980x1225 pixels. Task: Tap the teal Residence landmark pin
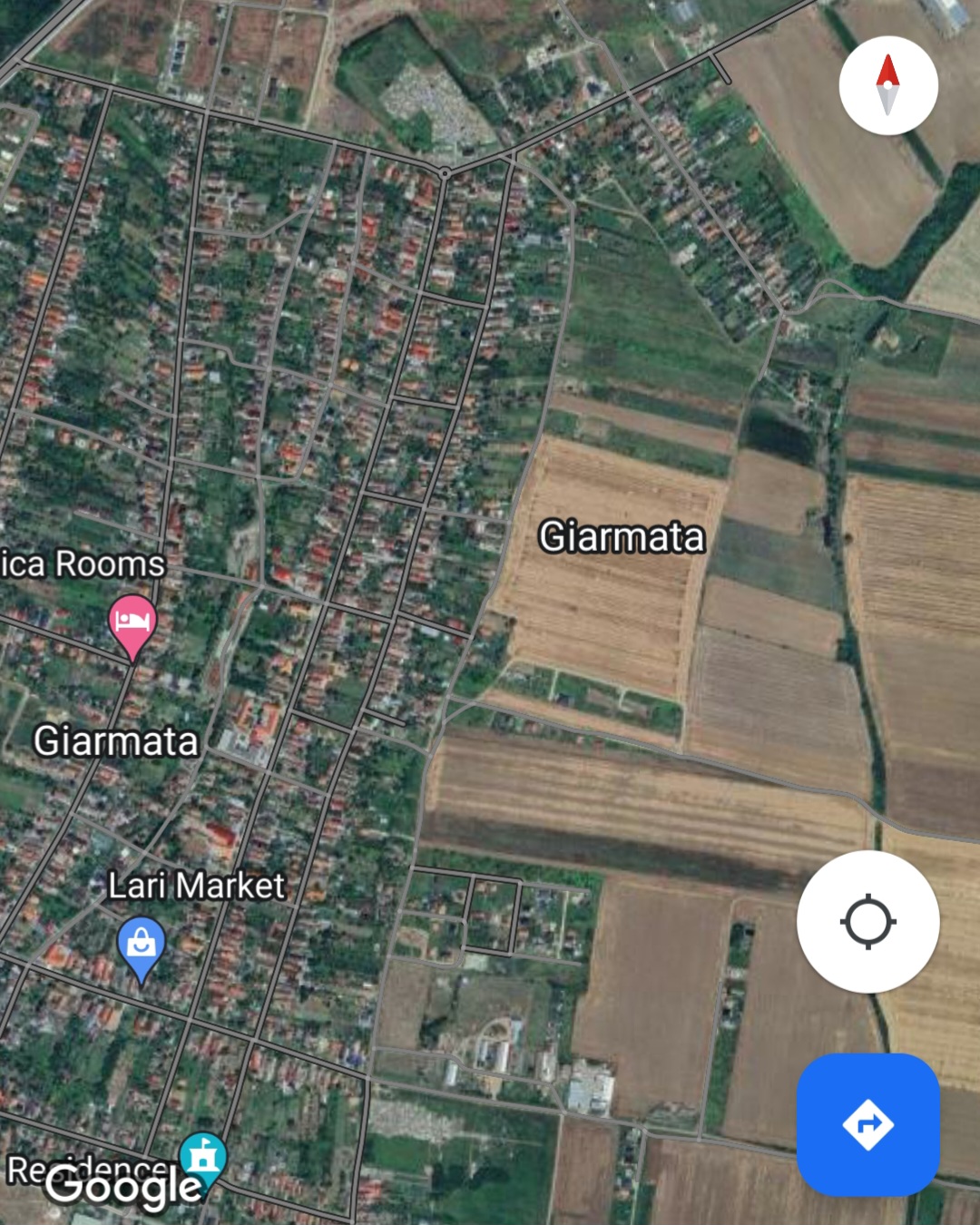202,1158
